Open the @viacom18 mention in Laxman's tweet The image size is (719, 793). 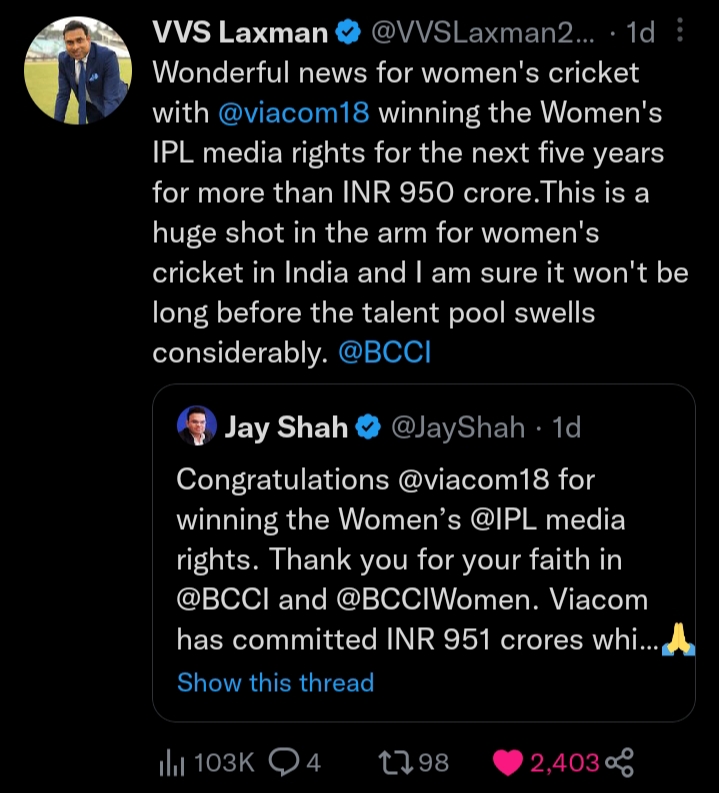294,112
